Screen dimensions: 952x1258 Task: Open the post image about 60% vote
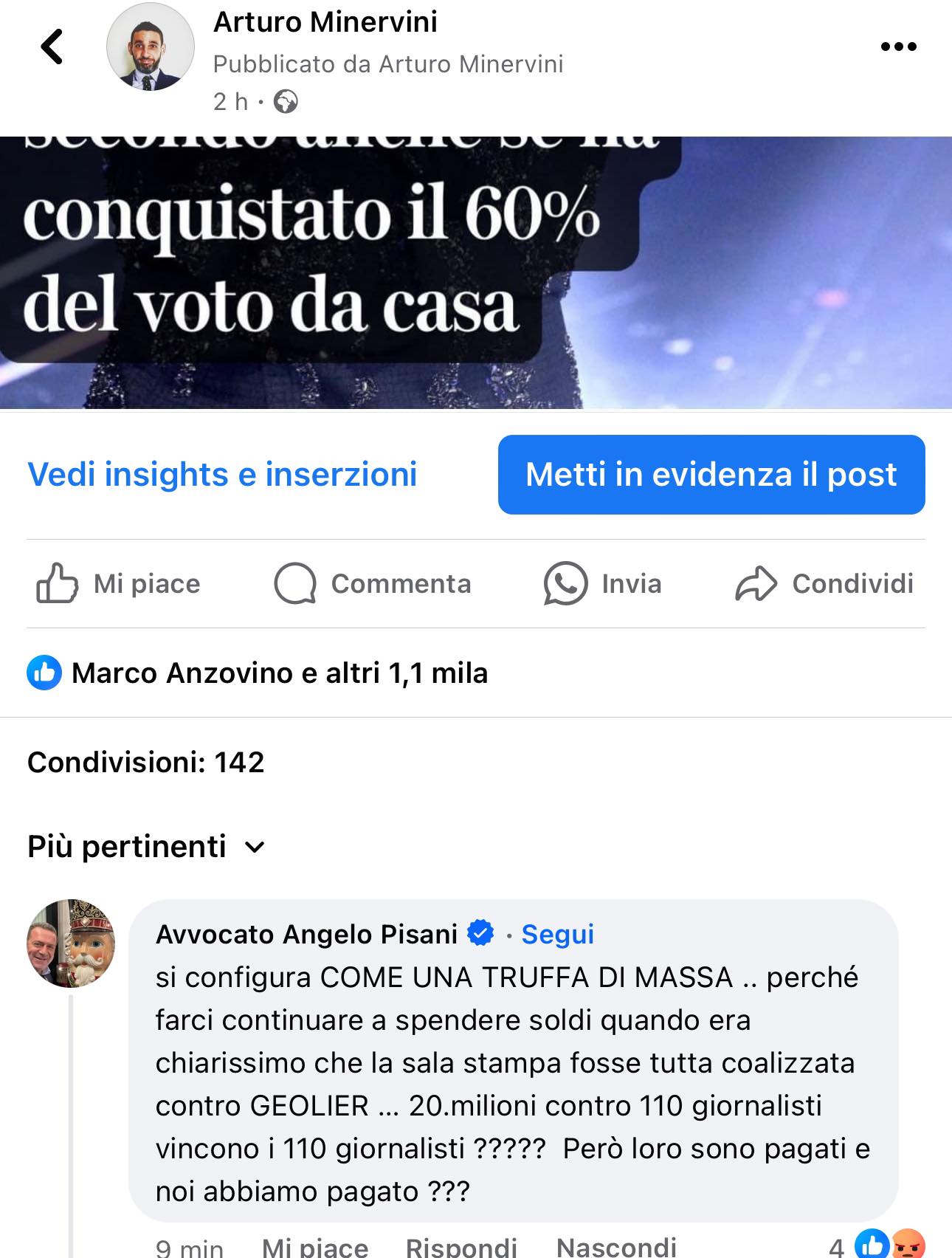(475, 273)
